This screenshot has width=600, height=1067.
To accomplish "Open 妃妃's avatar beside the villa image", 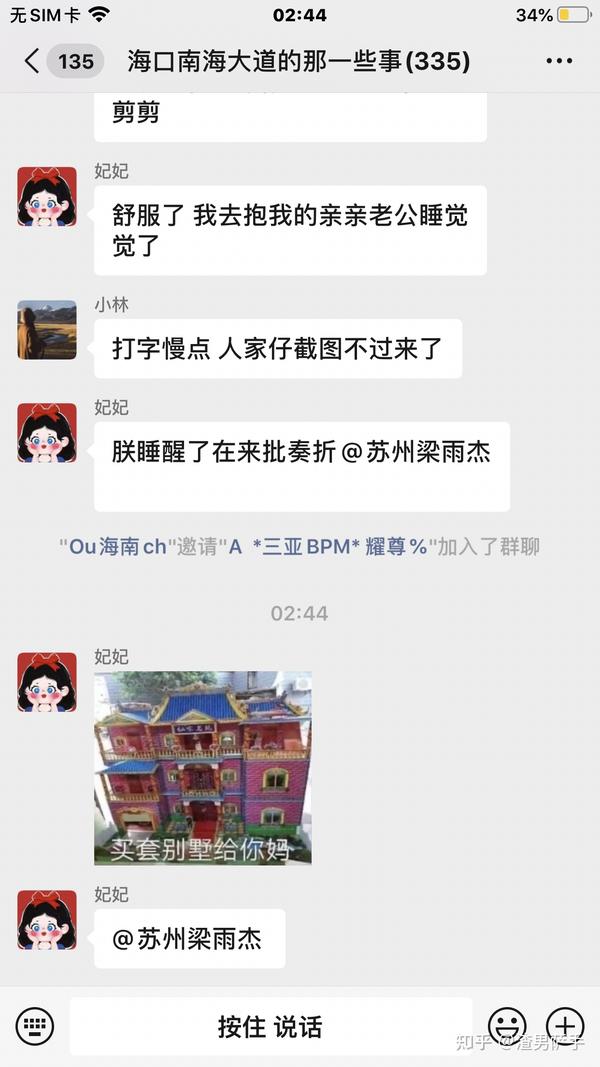I will (x=47, y=683).
